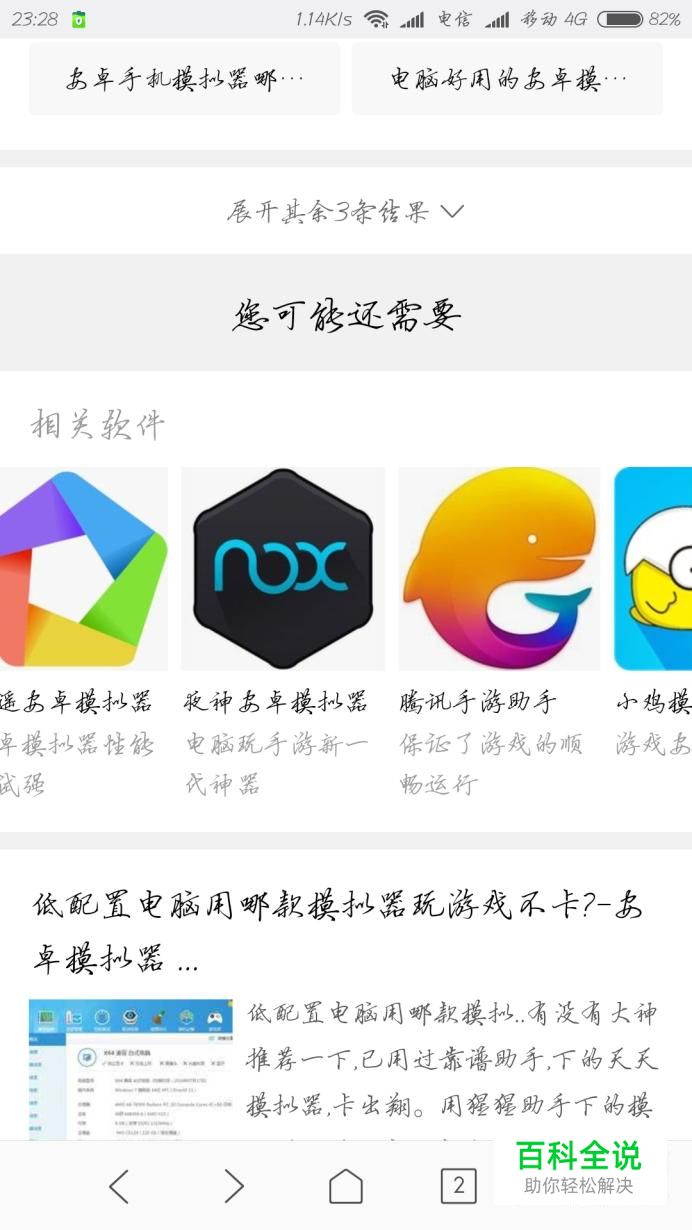692x1230 pixels.
Task: Open suggestion 安卓手机模拟器哪…
Action: [x=184, y=79]
